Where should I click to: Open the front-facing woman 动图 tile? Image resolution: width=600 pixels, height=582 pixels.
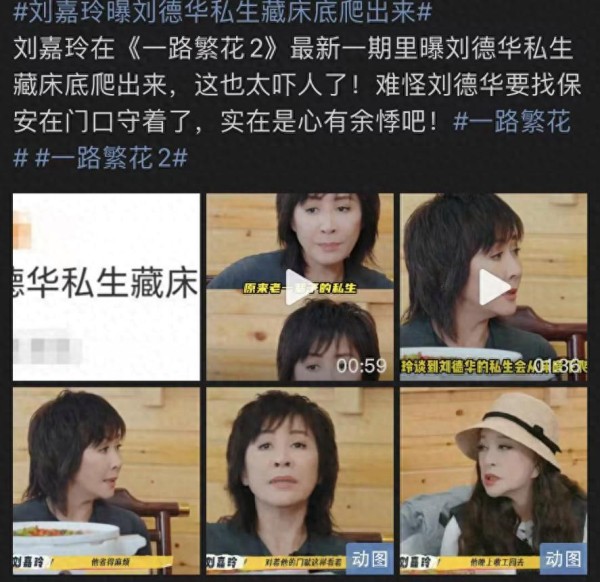[x=299, y=480]
